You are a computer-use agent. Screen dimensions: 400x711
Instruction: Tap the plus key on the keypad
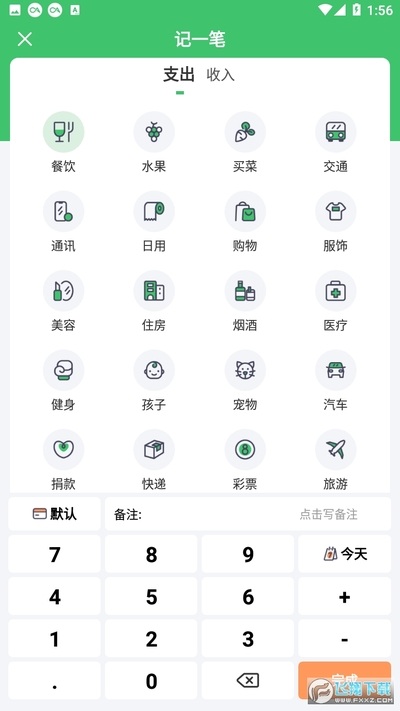[344, 596]
